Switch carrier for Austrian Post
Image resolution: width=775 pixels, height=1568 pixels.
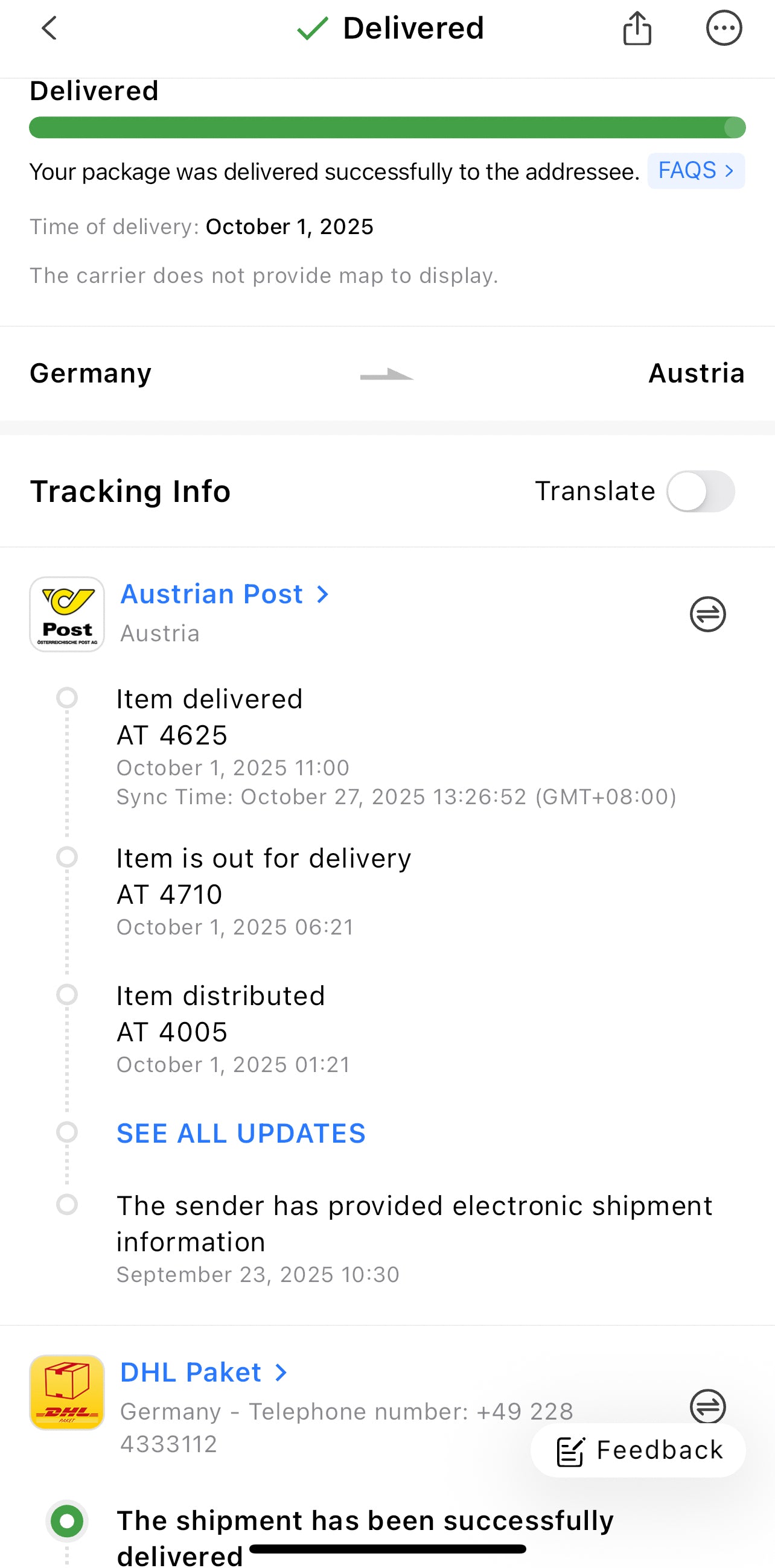(x=707, y=614)
